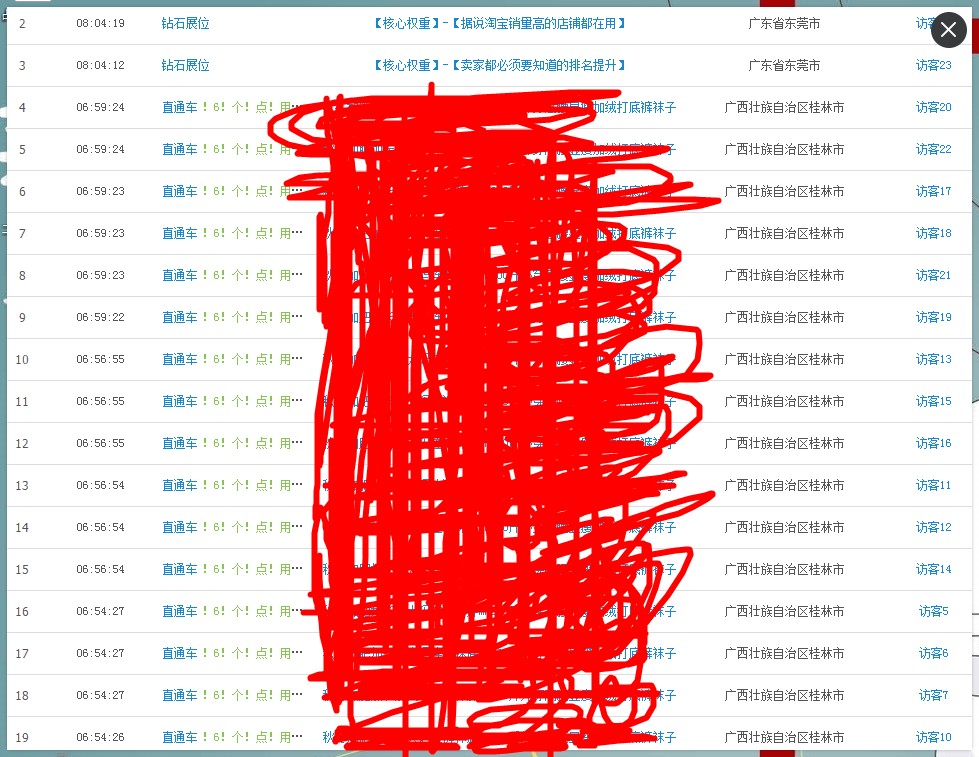The width and height of the screenshot is (979, 757).
Task: Open 访客16 visitor details
Action: 933,443
